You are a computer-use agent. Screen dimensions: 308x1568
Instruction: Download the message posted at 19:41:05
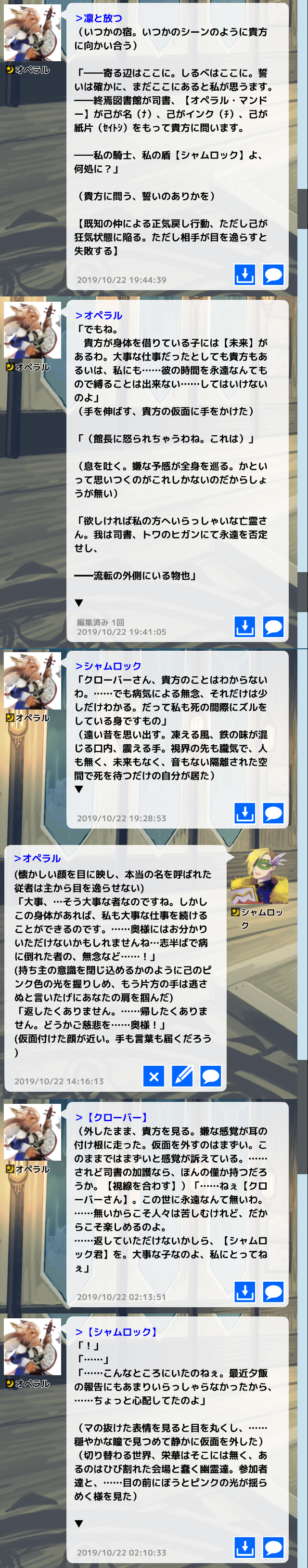pos(245,626)
